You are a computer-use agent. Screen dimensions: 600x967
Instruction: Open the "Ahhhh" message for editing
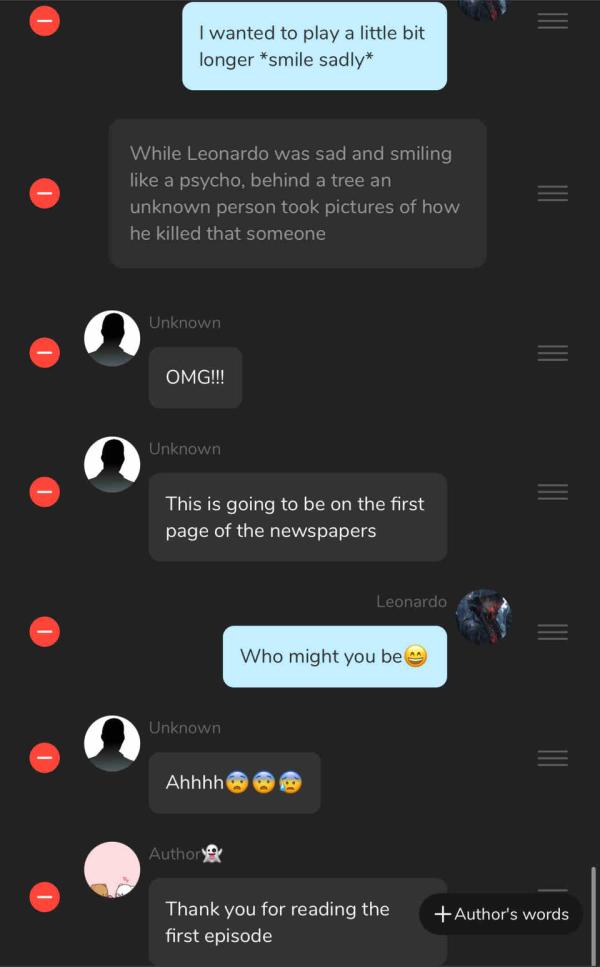coord(234,782)
